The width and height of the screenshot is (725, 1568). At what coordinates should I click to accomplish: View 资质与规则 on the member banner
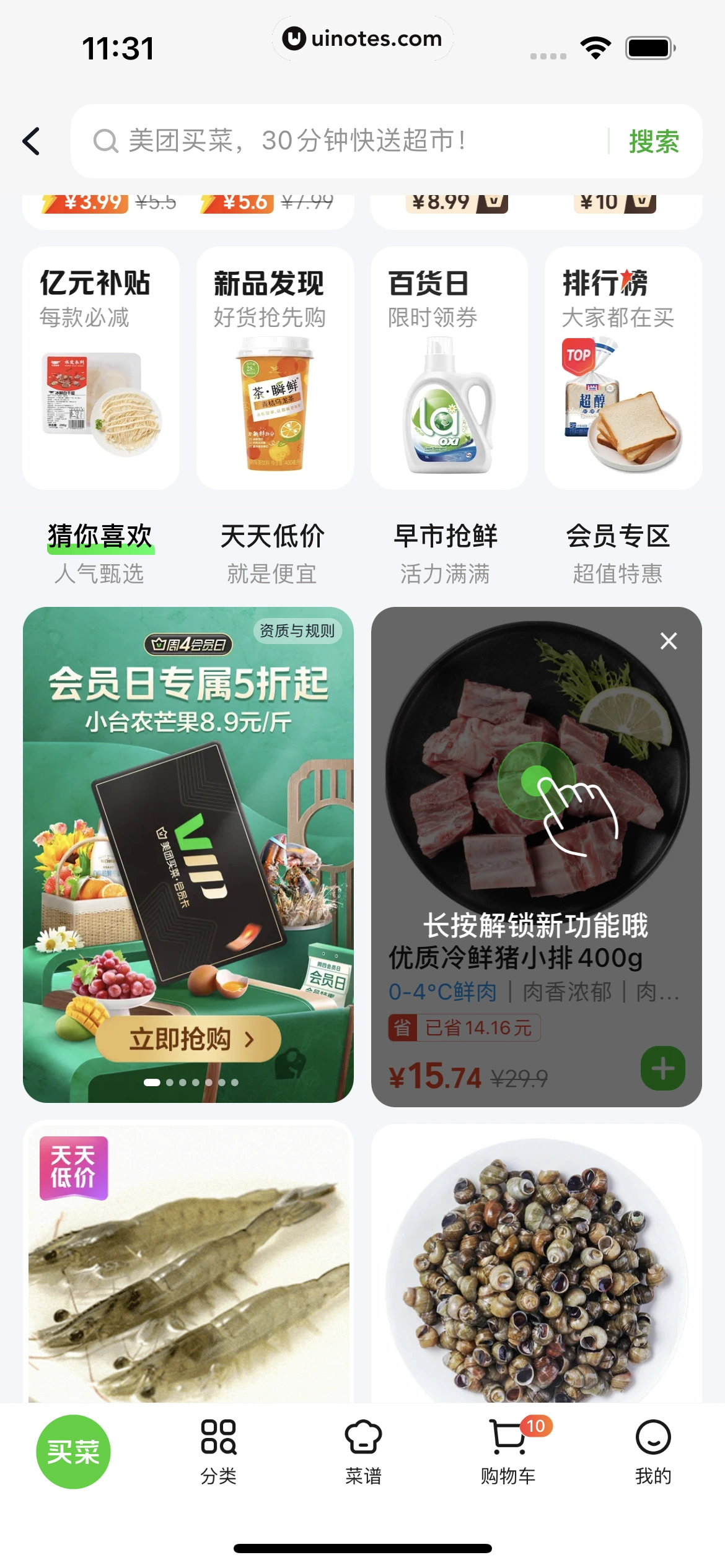297,630
